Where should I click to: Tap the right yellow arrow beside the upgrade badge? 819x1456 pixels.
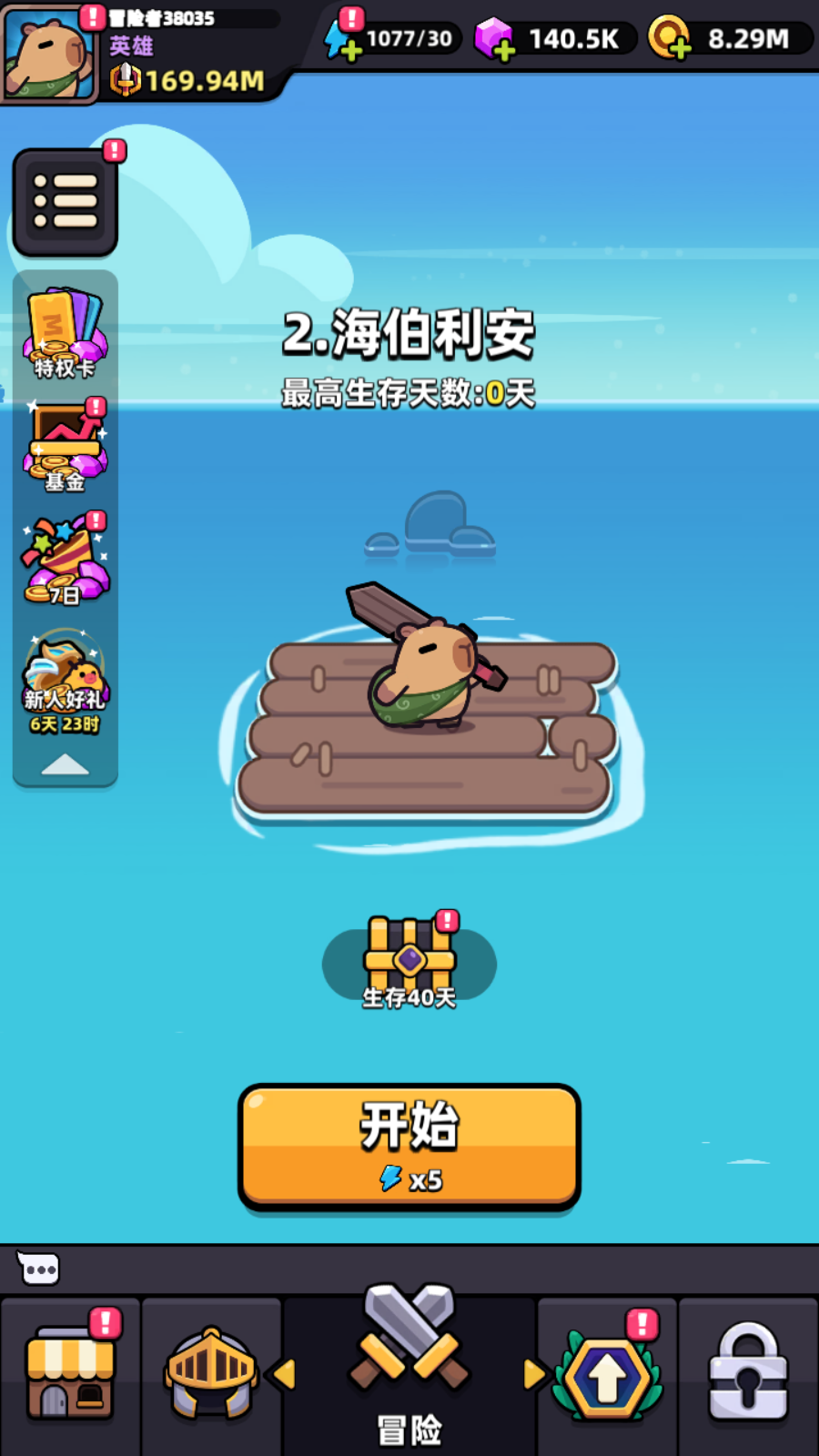tap(532, 1374)
